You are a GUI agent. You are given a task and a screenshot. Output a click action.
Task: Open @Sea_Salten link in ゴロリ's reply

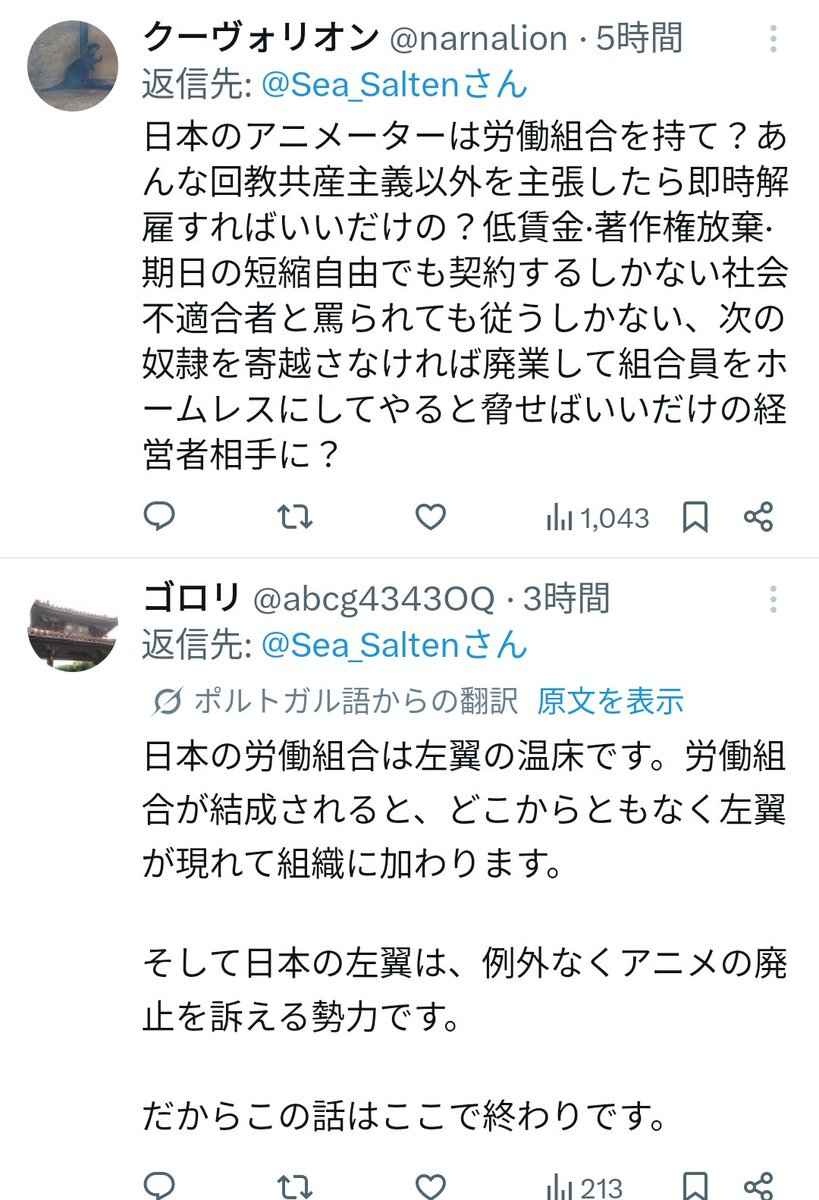392,645
